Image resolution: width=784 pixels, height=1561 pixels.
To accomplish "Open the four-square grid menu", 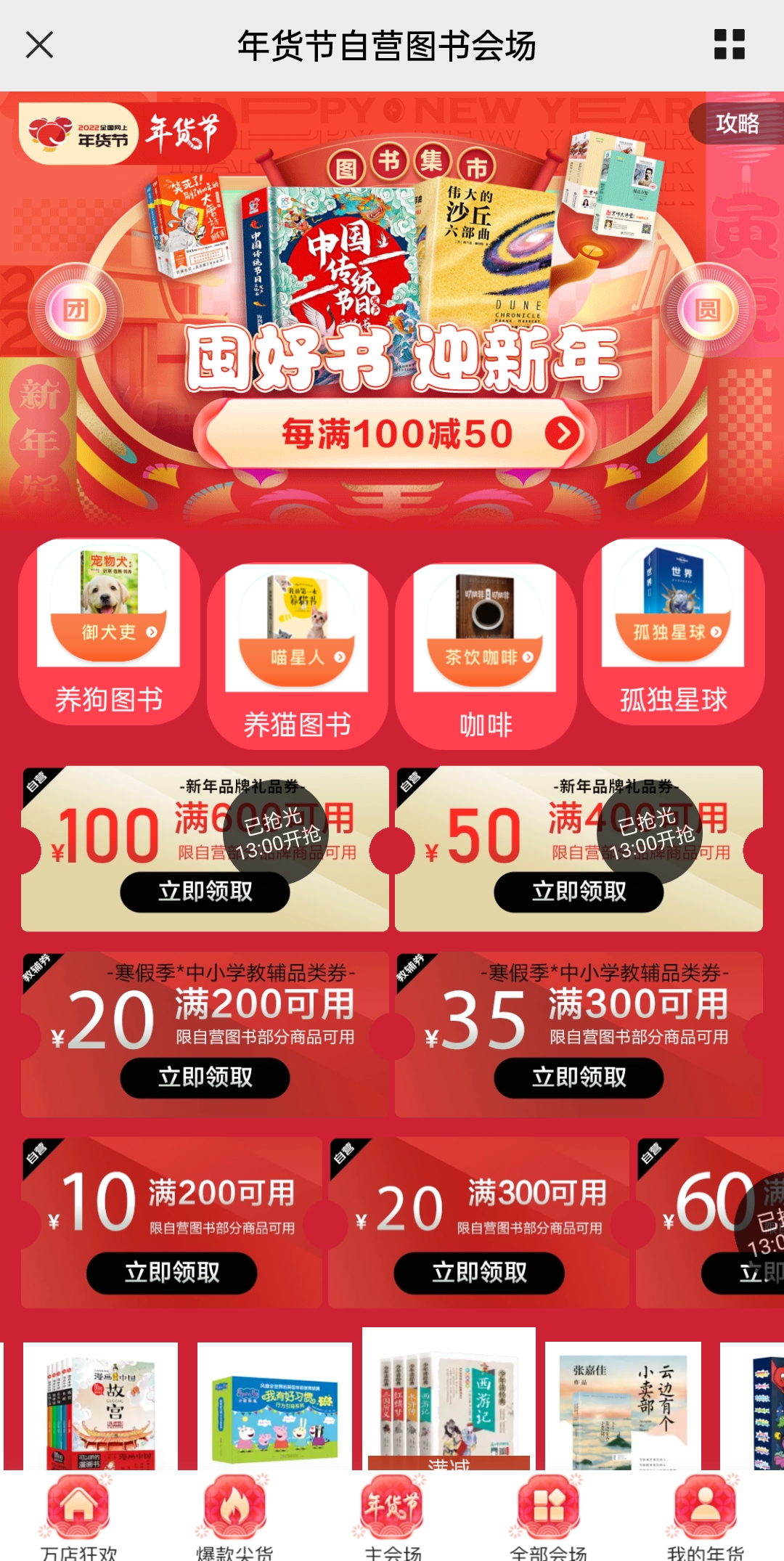I will (729, 45).
